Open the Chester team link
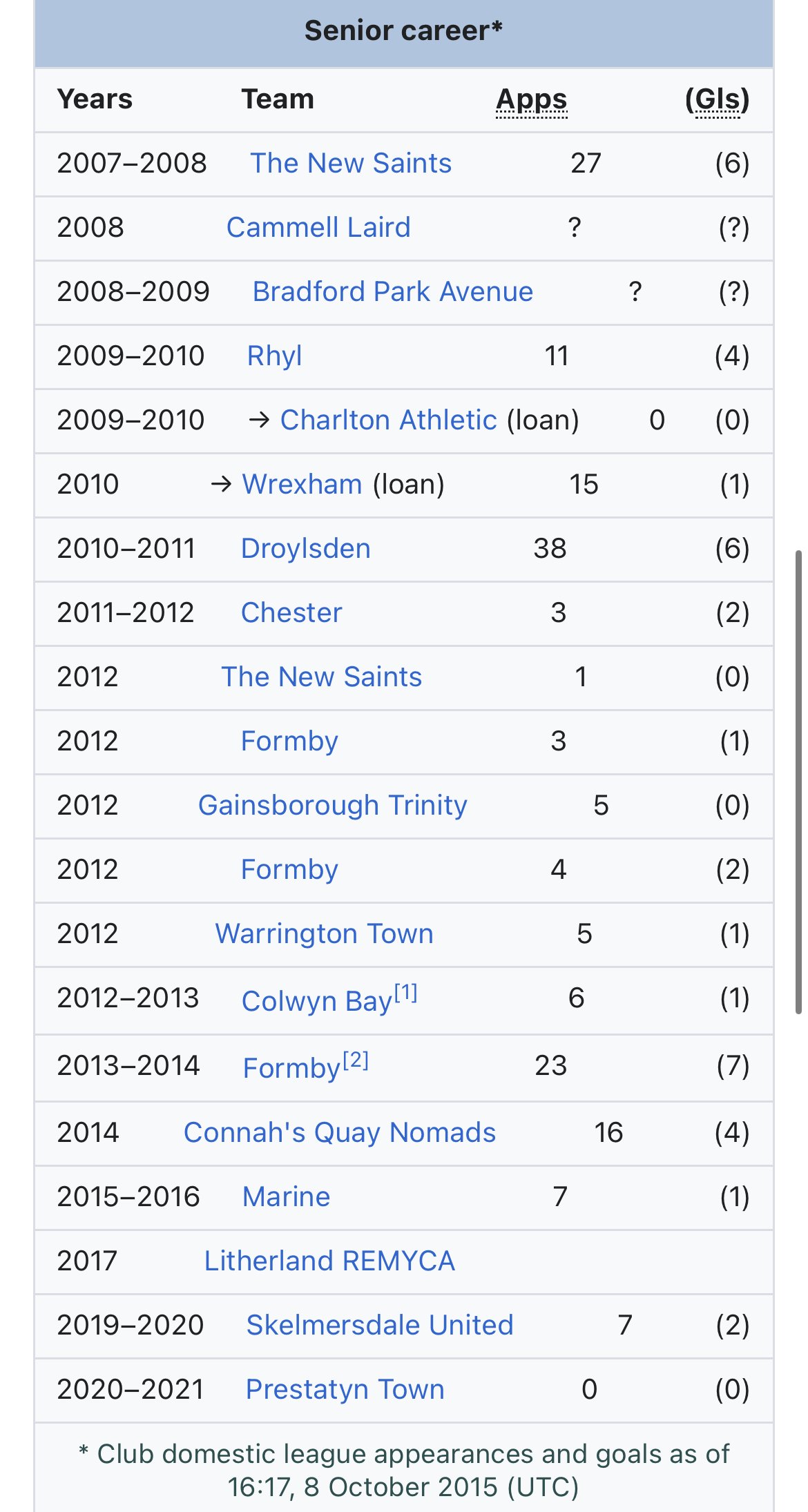Viewport: 808px width, 1512px height. point(291,613)
